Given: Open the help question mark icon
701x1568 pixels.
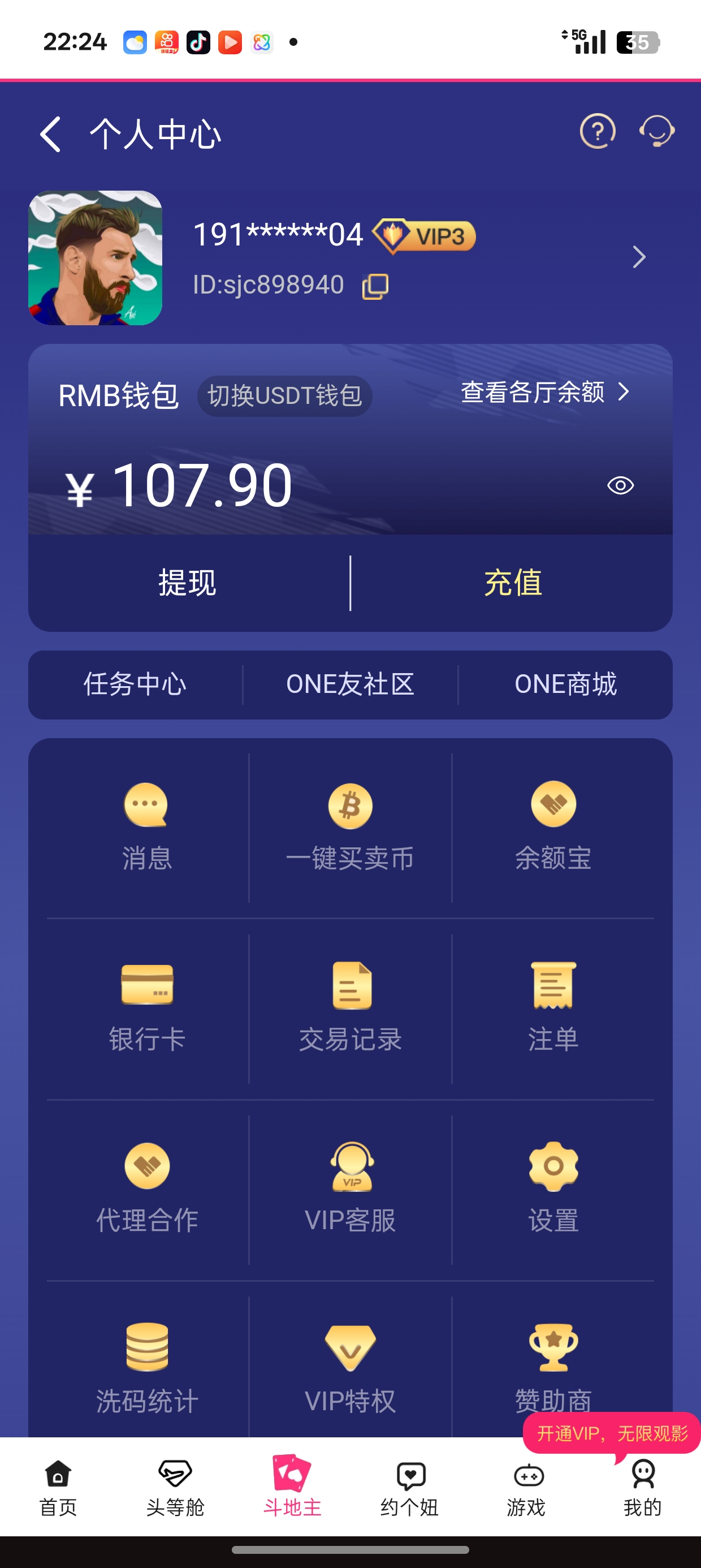Looking at the screenshot, I should pos(597,131).
